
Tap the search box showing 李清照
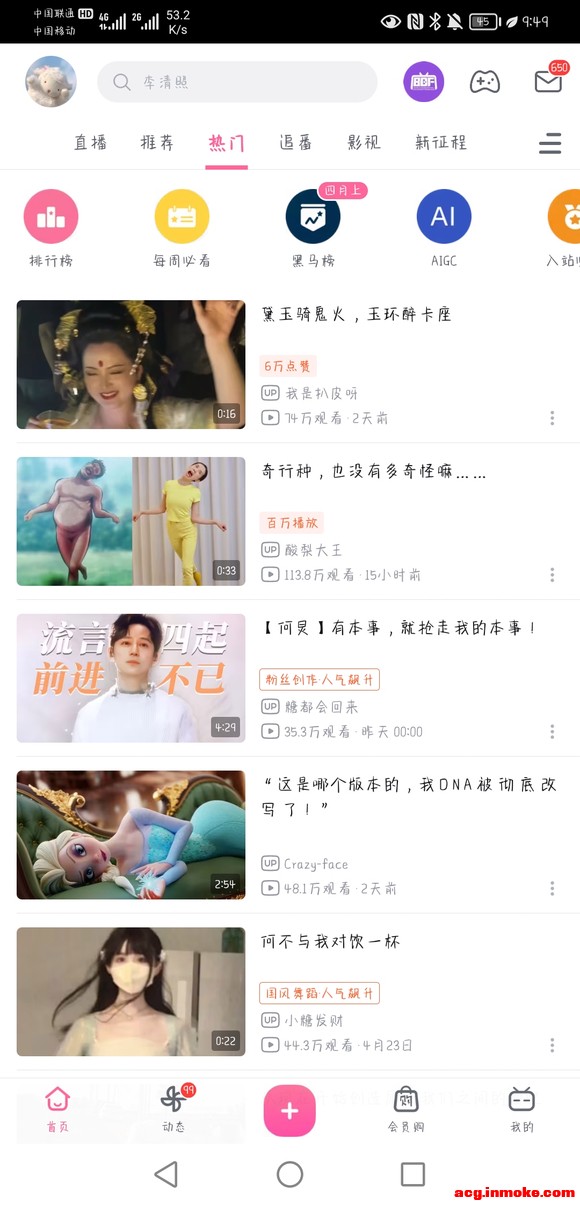pos(237,82)
